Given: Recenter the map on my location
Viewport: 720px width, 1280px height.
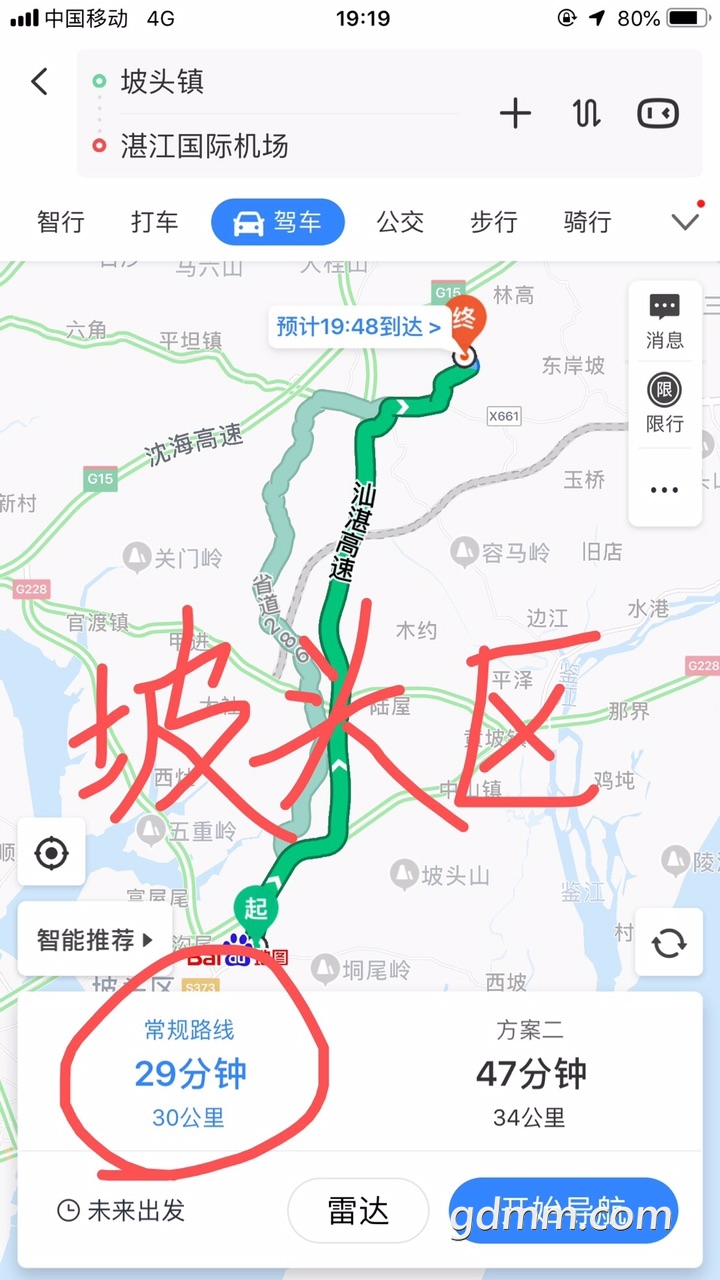Looking at the screenshot, I should coord(51,853).
